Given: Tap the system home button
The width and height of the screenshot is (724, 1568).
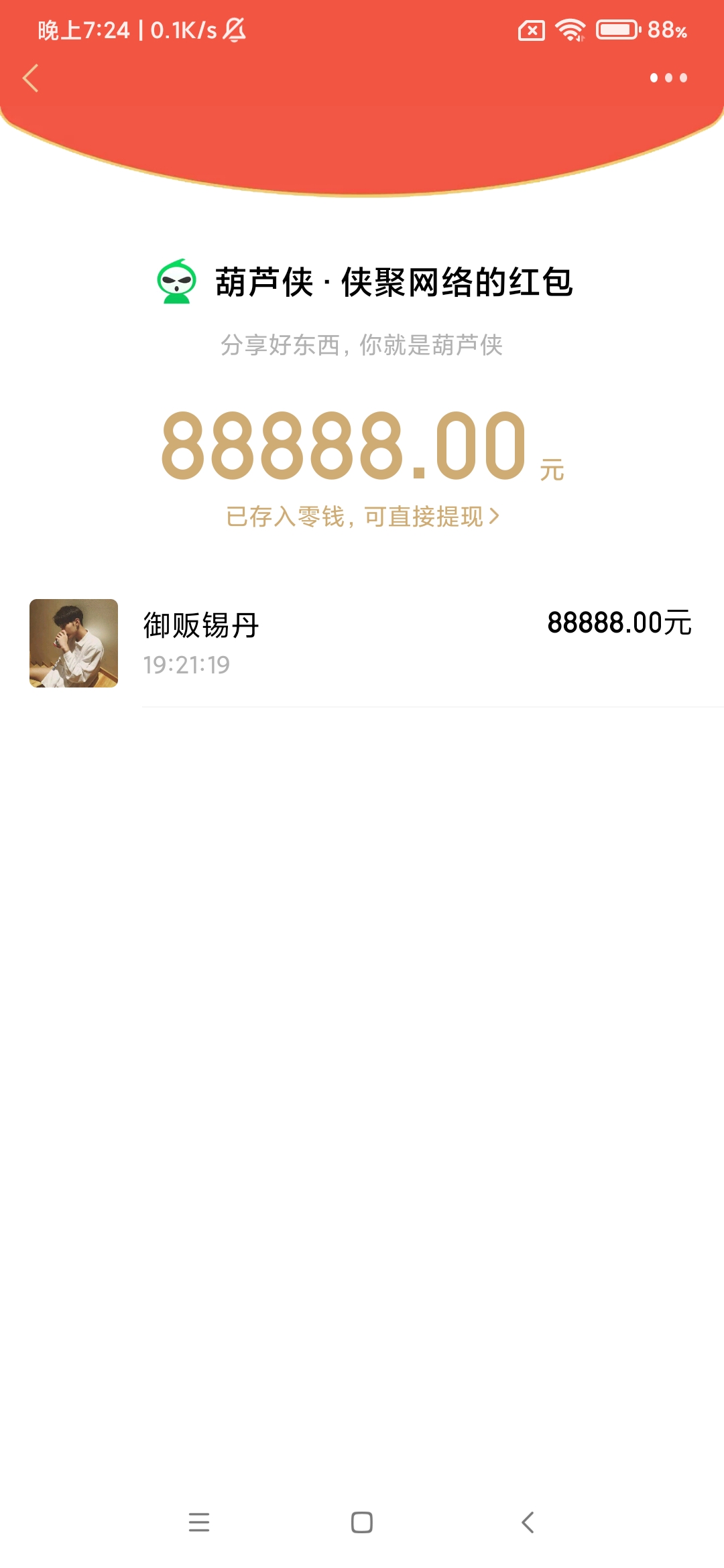Looking at the screenshot, I should (x=362, y=1522).
